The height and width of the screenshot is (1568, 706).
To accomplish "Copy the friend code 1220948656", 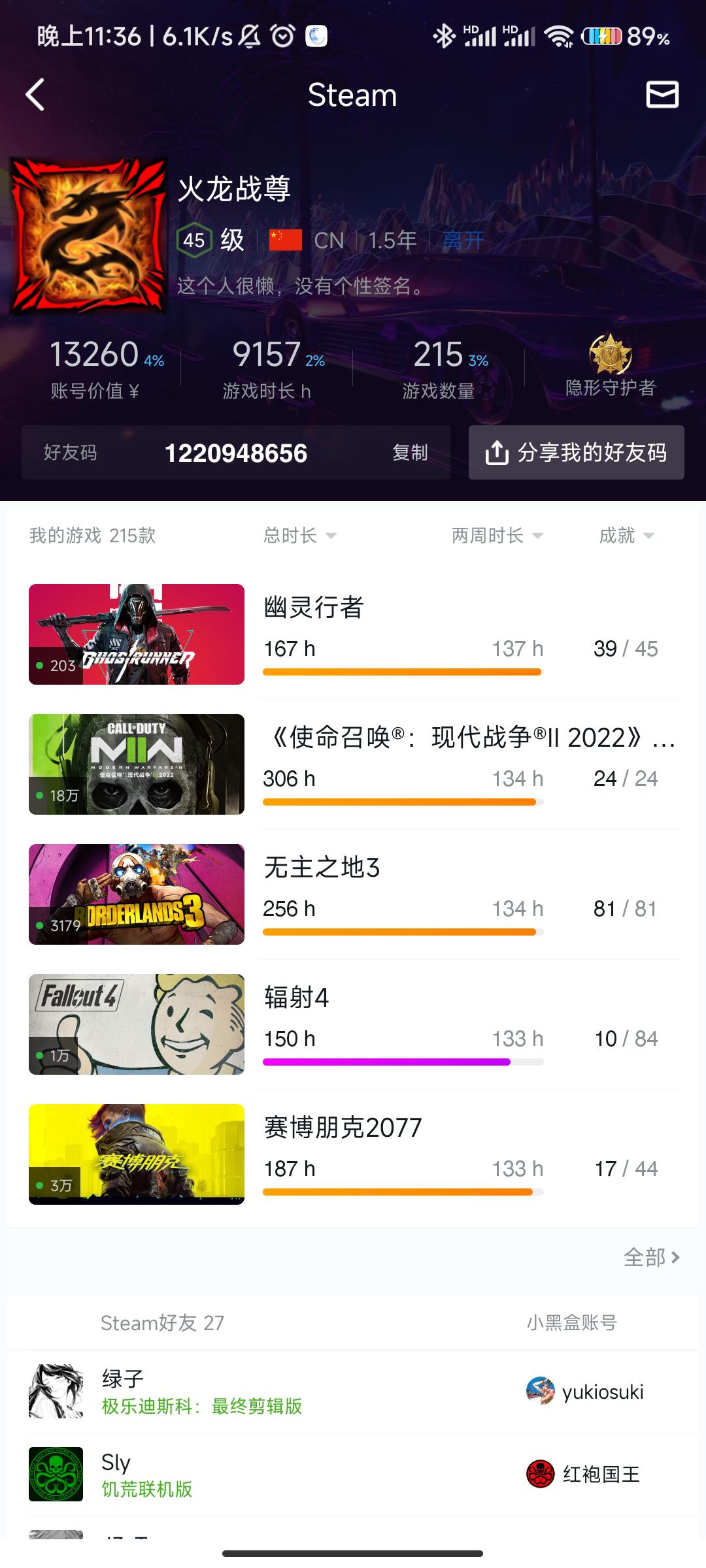I will (410, 453).
